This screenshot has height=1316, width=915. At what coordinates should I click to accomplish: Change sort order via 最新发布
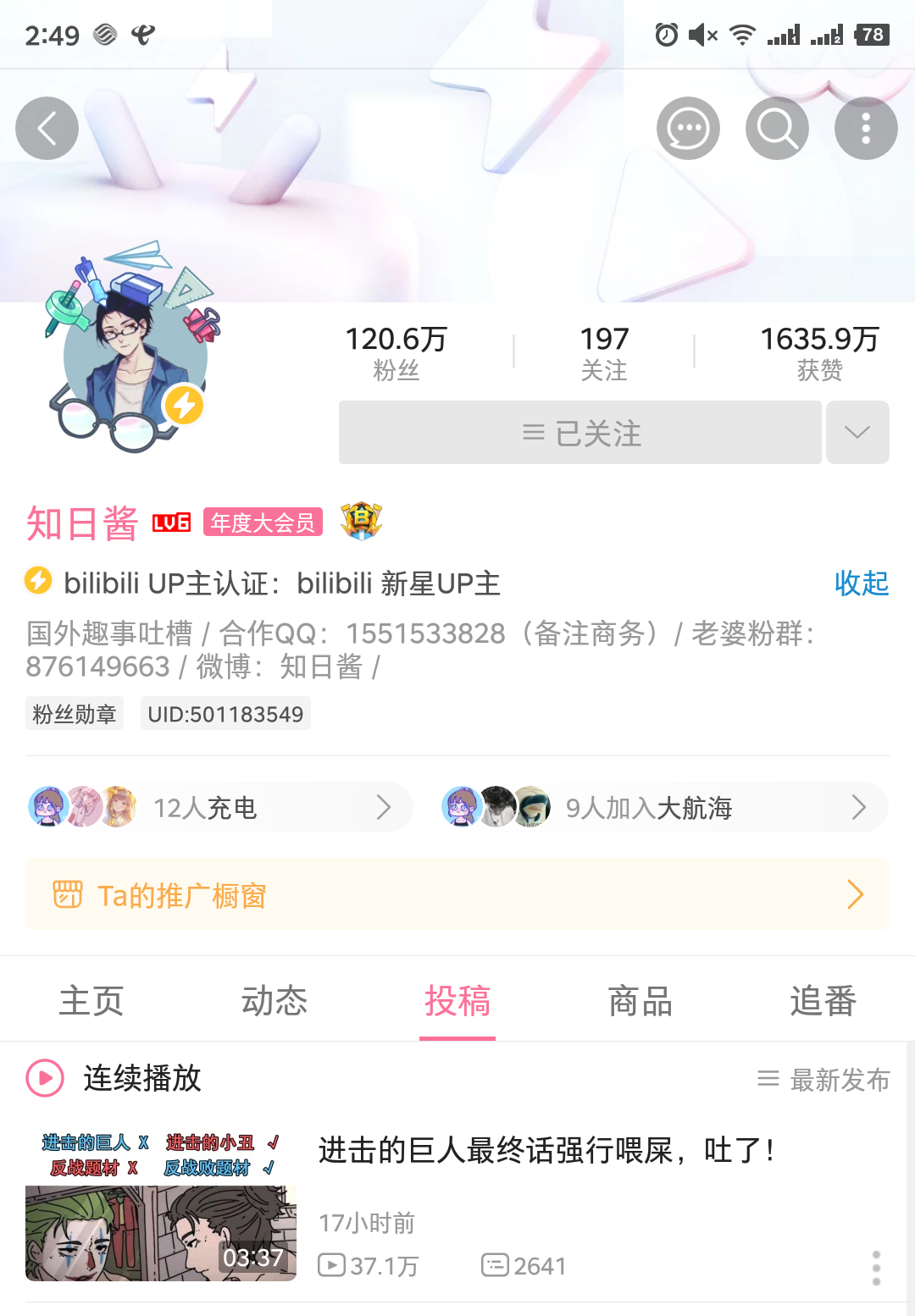pos(823,1080)
